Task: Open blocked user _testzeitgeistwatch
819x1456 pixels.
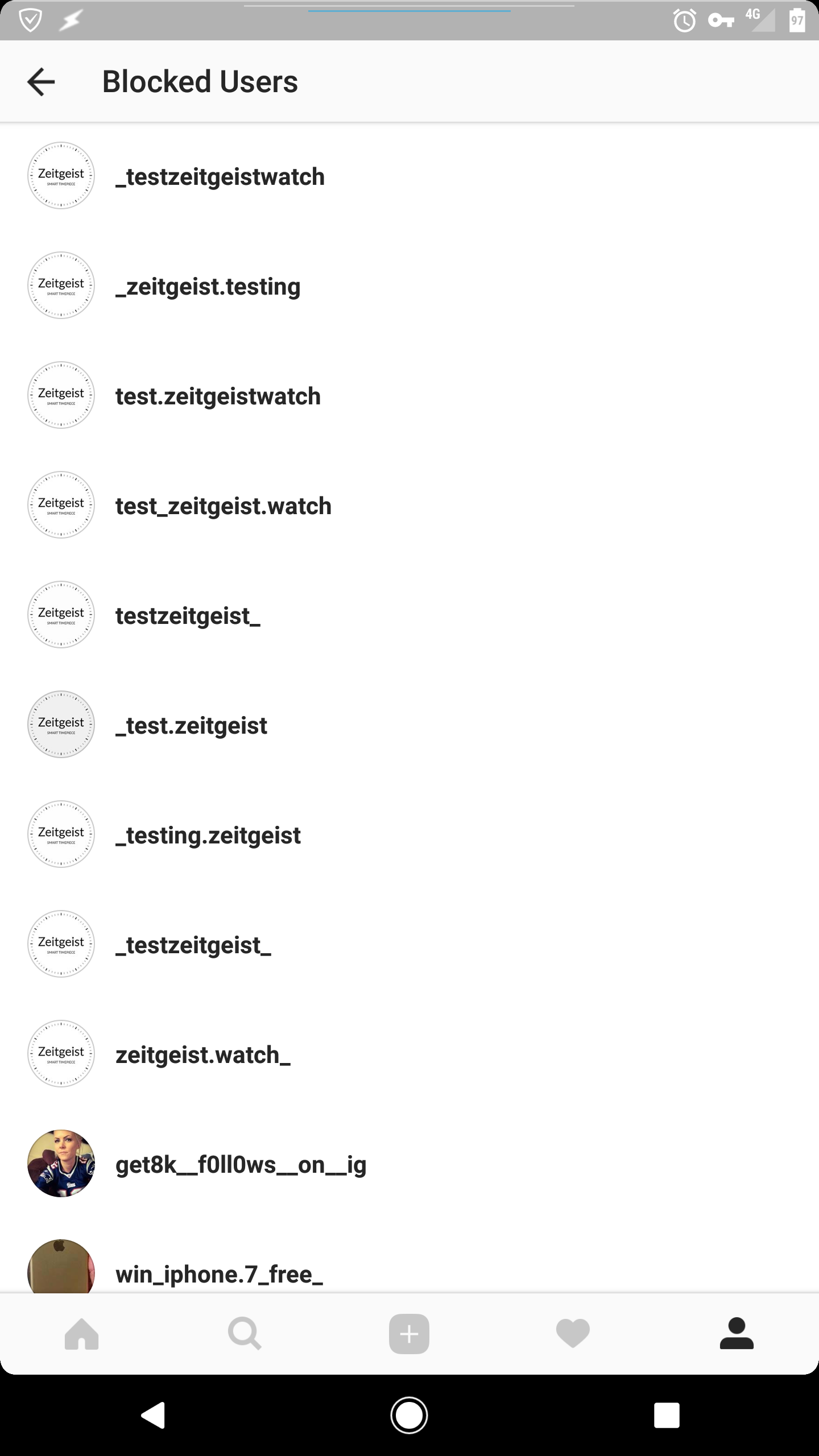Action: (x=409, y=176)
